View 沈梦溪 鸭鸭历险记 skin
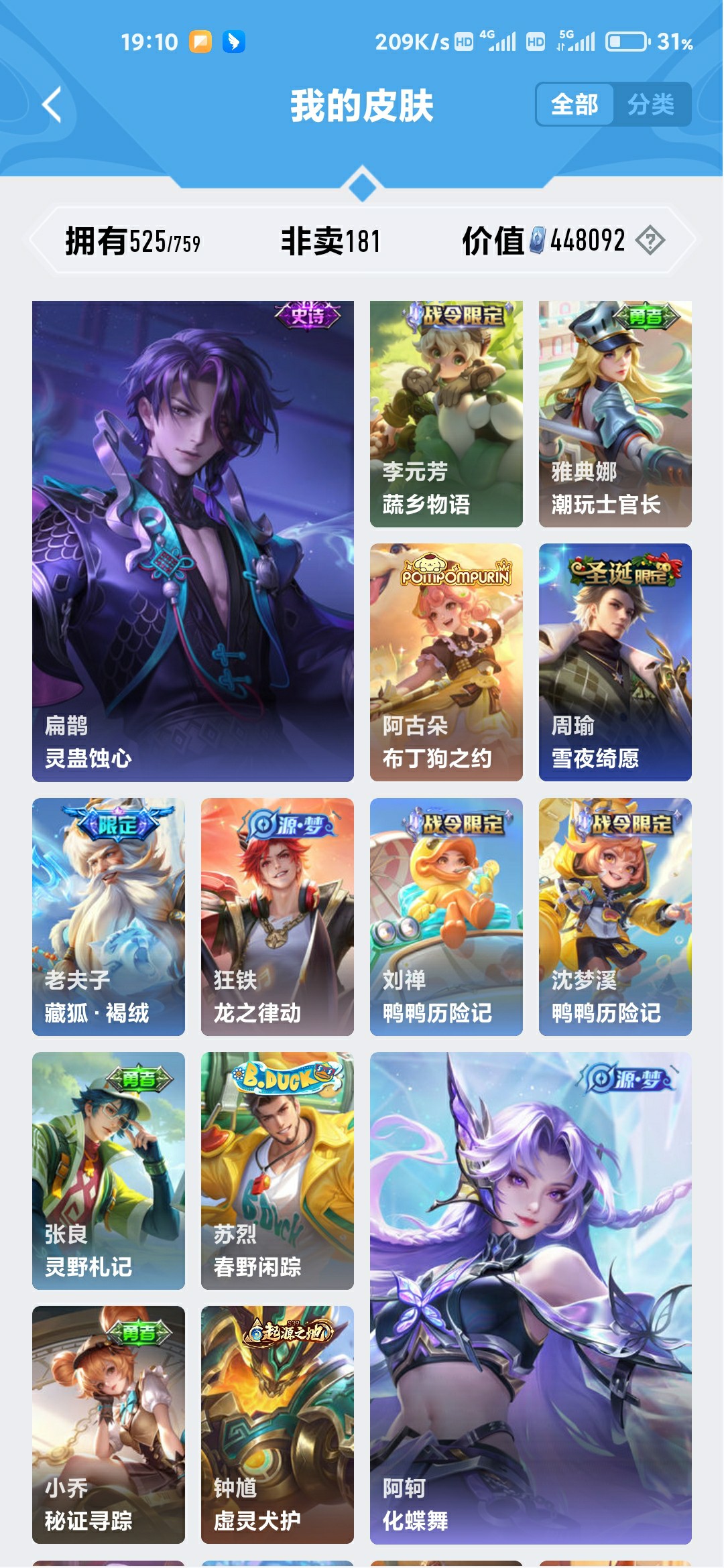The image size is (724, 1568). [x=615, y=916]
